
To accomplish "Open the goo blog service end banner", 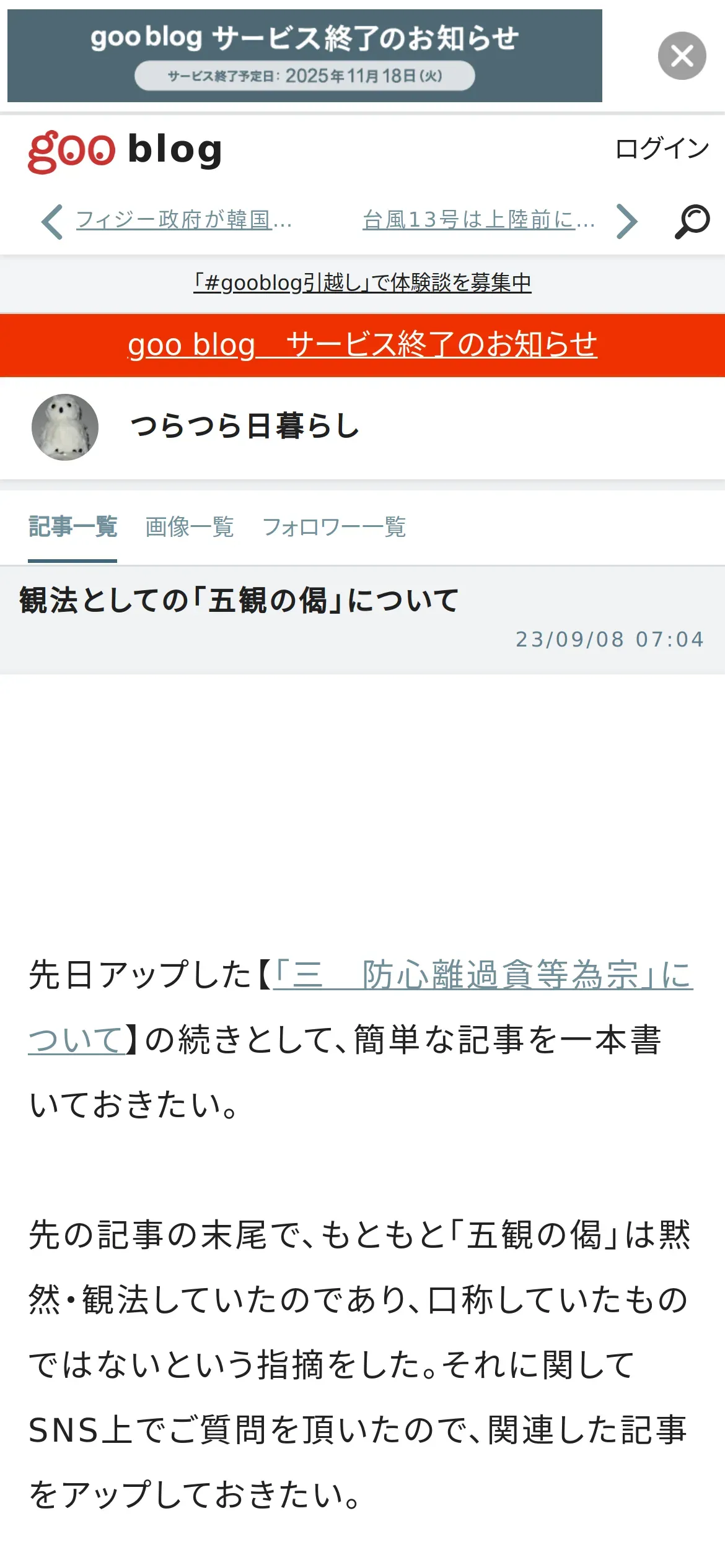I will [304, 56].
